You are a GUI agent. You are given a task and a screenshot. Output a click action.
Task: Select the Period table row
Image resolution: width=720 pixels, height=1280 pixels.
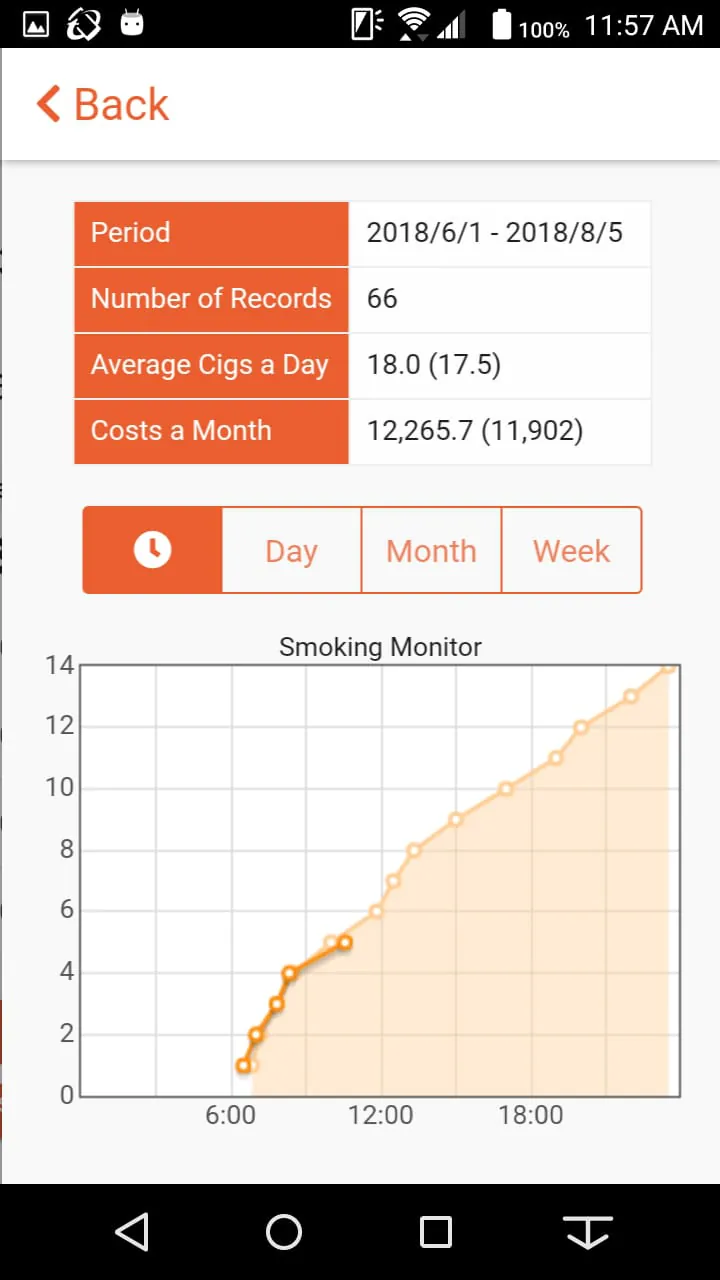click(x=210, y=232)
